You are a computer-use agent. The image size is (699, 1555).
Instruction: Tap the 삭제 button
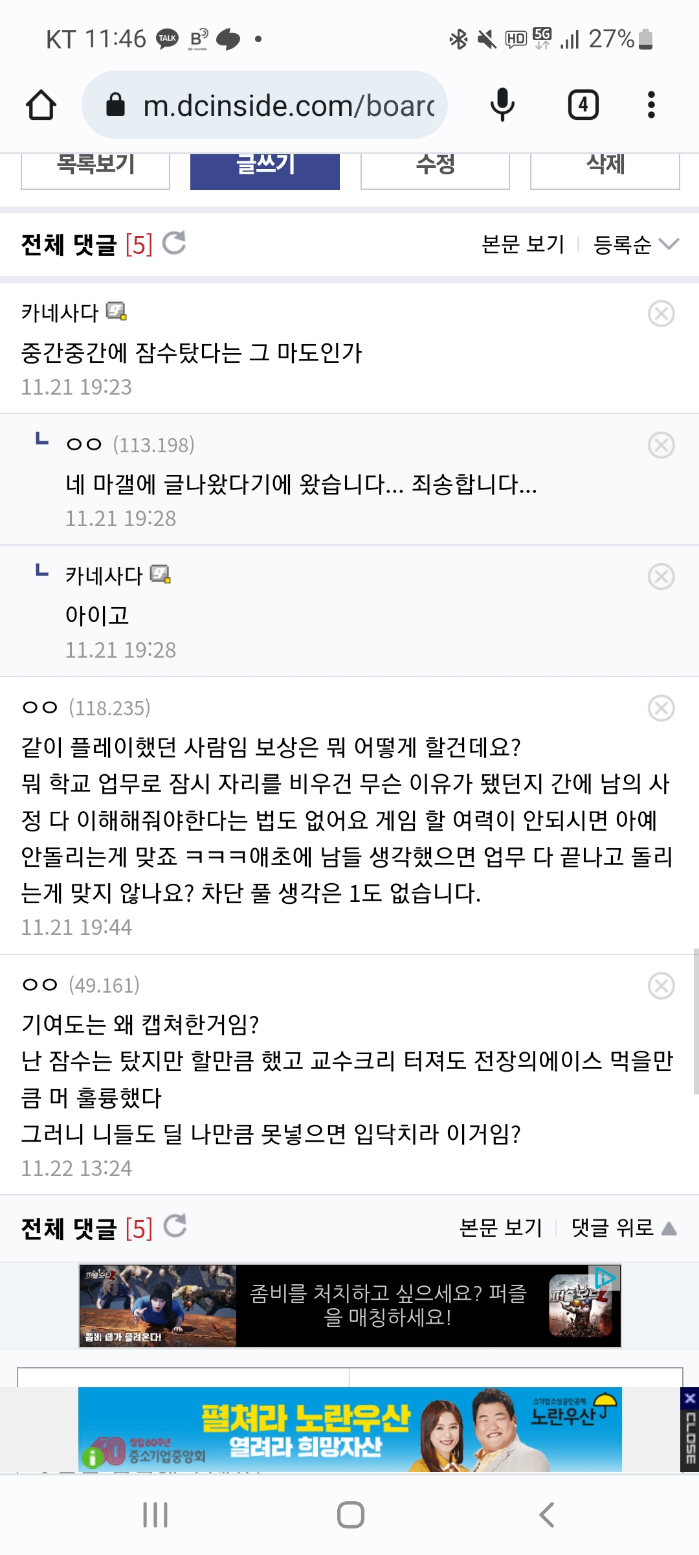605,167
